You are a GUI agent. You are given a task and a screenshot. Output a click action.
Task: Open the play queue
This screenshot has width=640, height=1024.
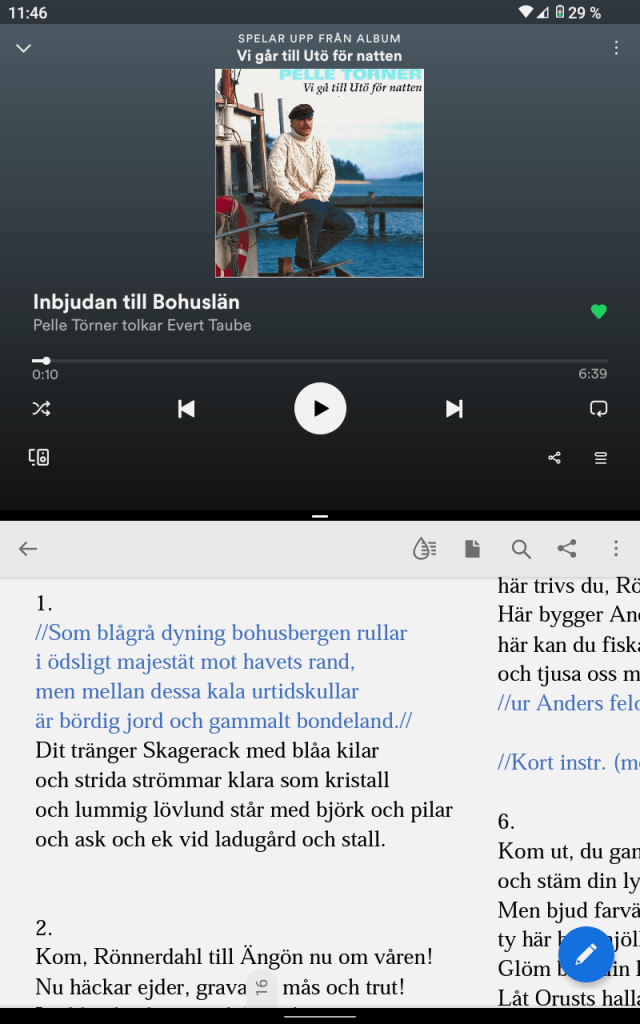click(x=601, y=458)
